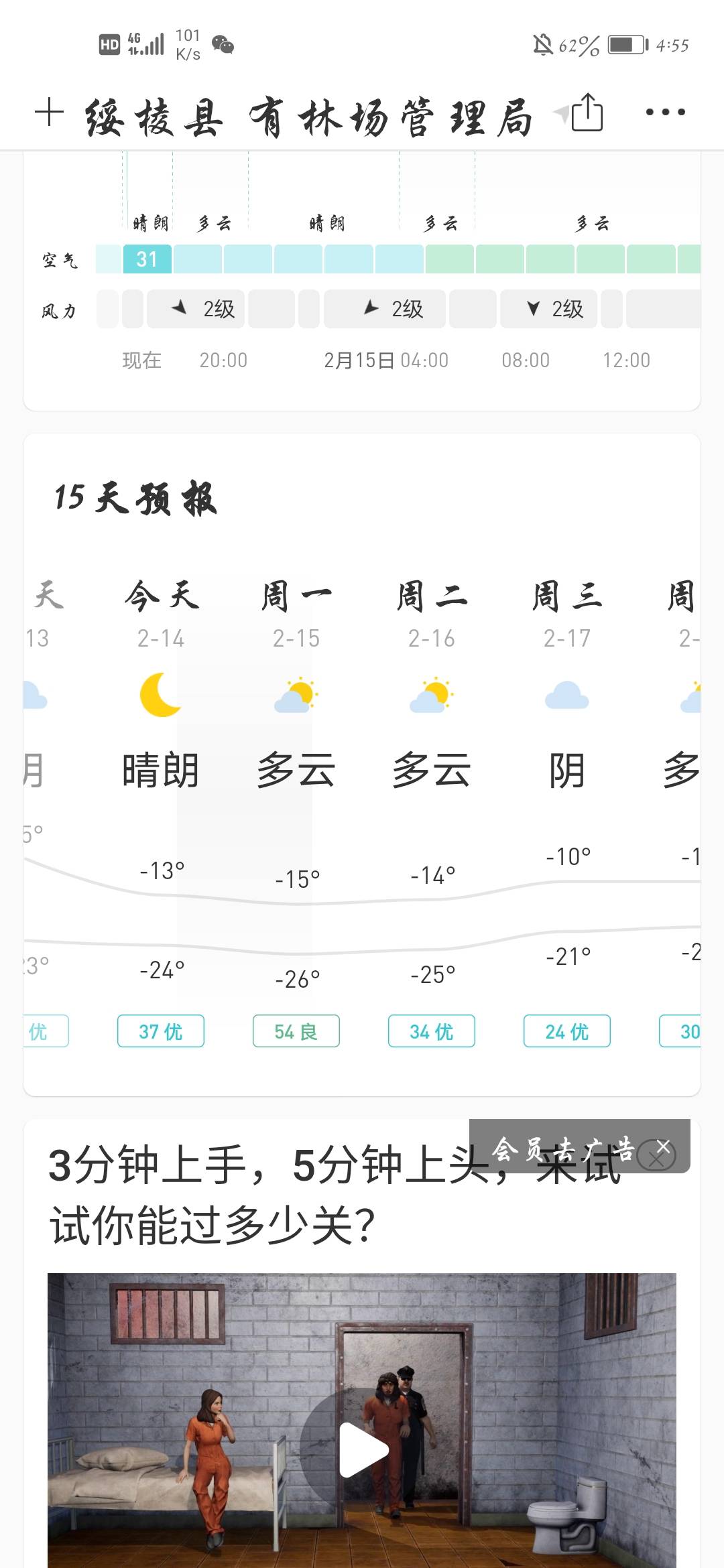This screenshot has width=724, height=1568.
Task: Tap 会员去广告 to remove ads
Action: [562, 1149]
